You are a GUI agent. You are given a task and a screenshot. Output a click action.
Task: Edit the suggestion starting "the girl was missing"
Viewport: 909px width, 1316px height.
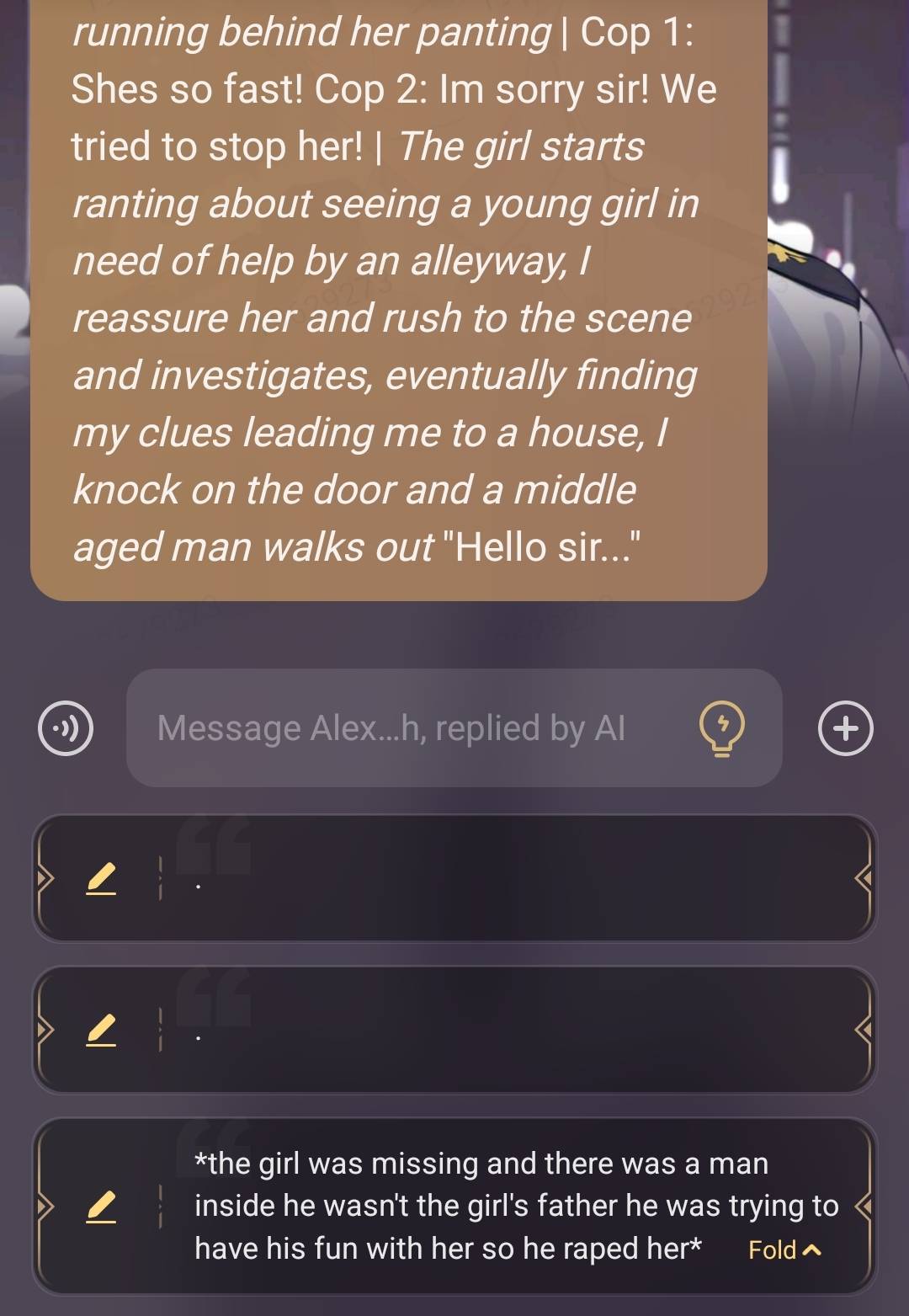click(x=101, y=1207)
